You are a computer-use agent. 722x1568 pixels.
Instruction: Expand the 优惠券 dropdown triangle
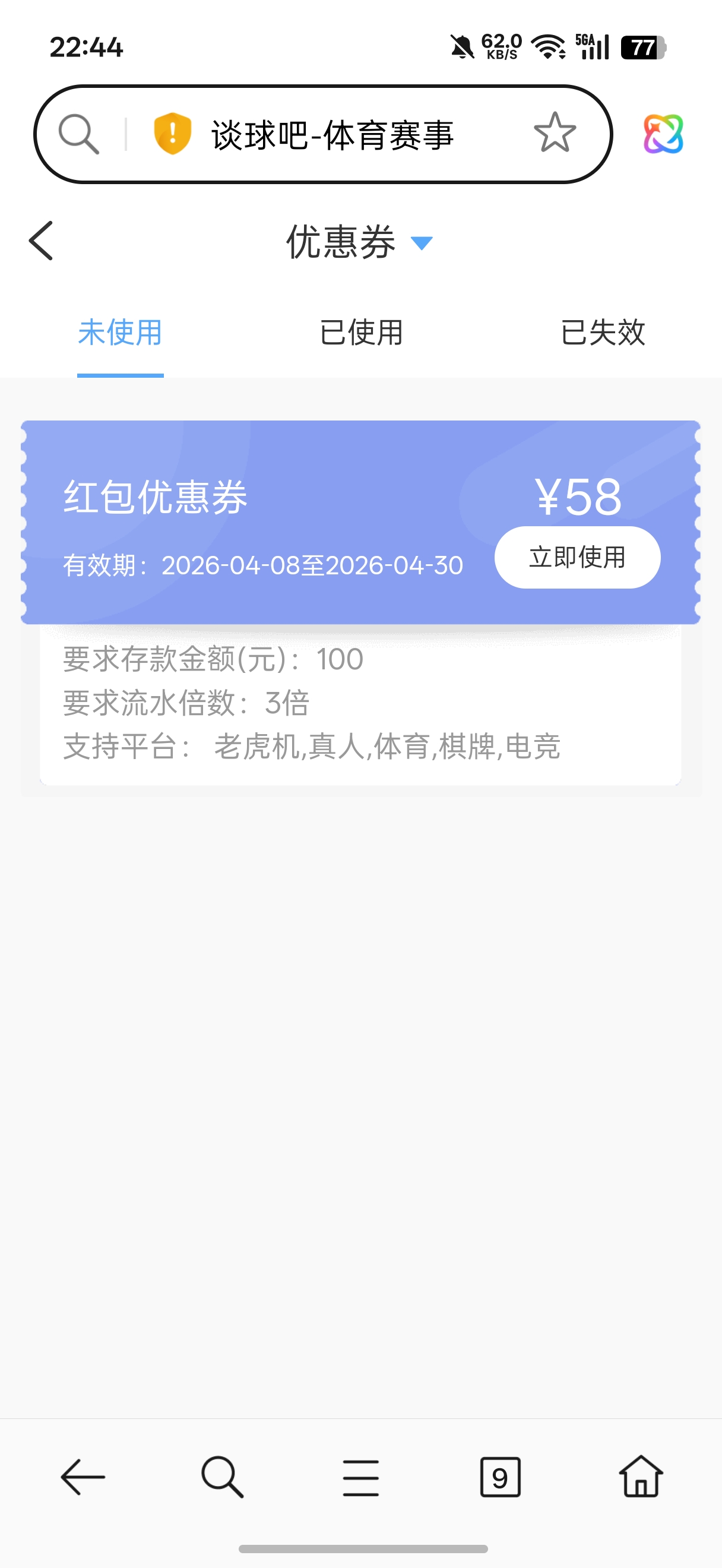422,242
